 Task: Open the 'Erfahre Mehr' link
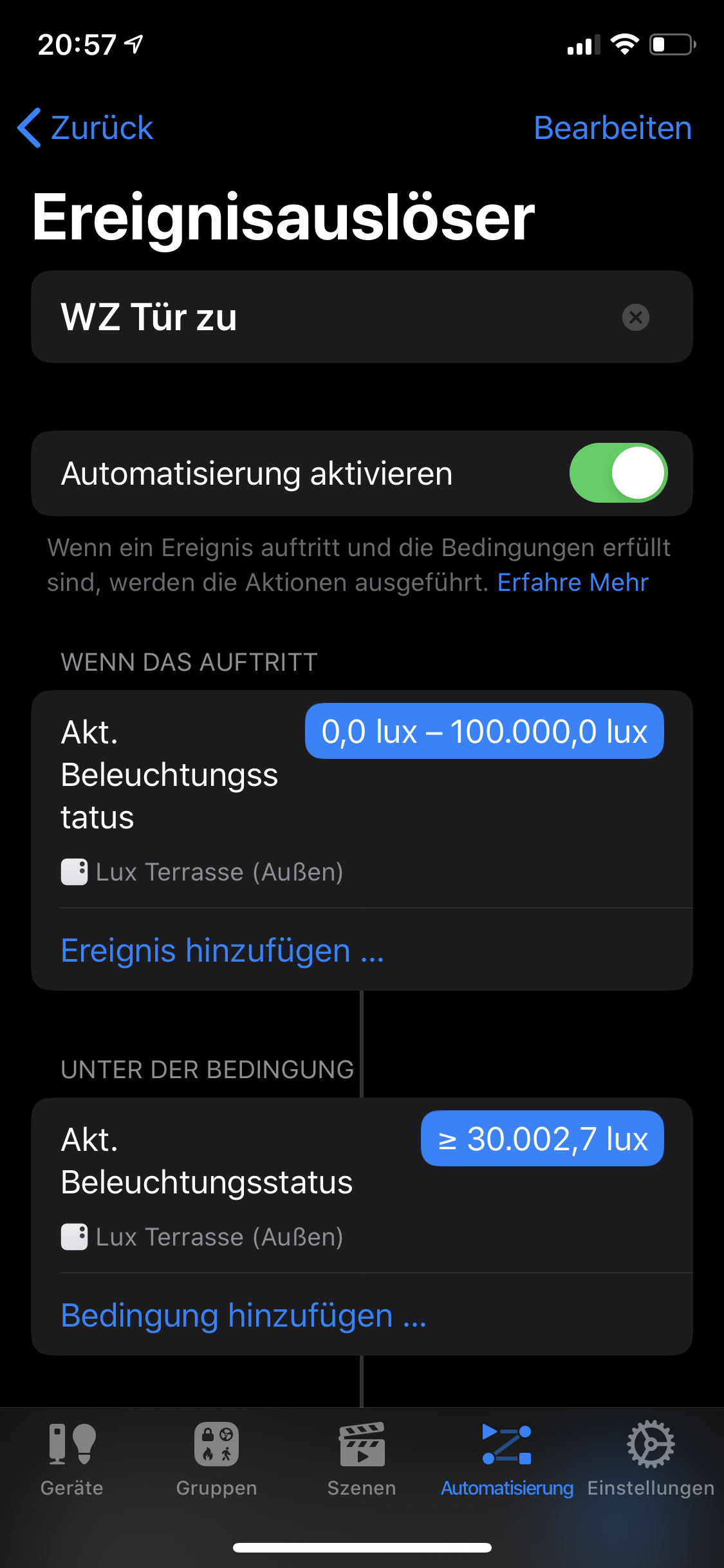[x=572, y=583]
